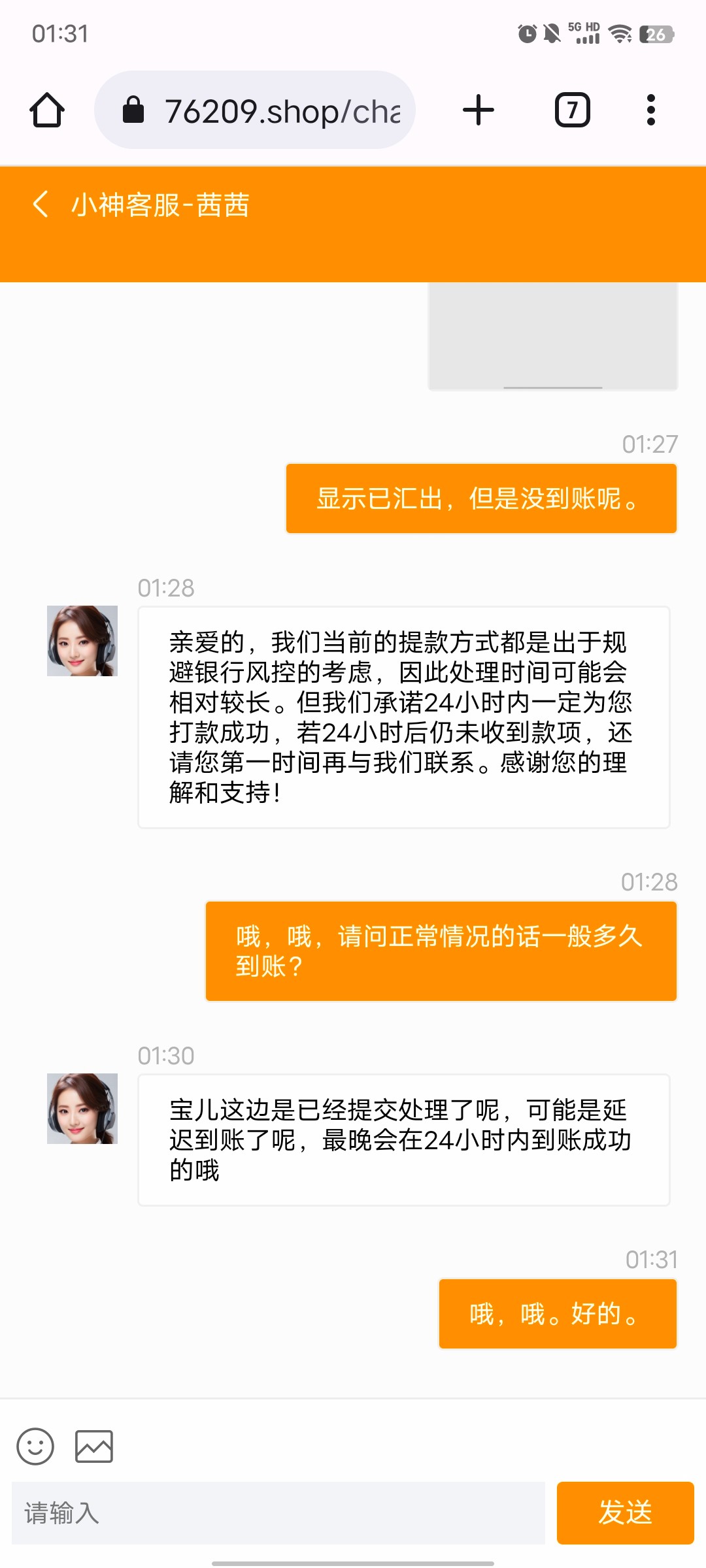The width and height of the screenshot is (706, 1568).
Task: Open the browser overflow menu
Action: pyautogui.click(x=650, y=110)
